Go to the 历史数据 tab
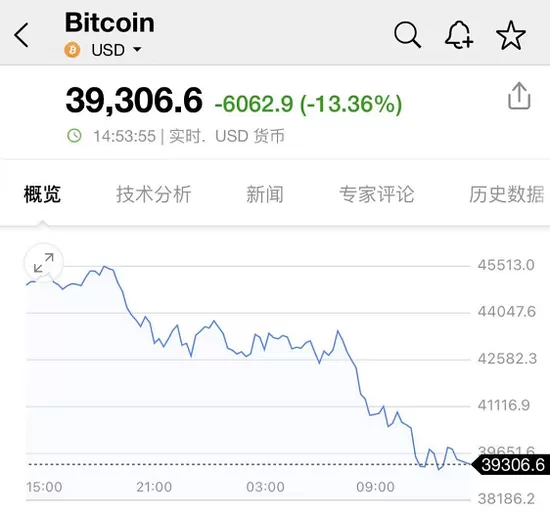The image size is (550, 514). 507,194
